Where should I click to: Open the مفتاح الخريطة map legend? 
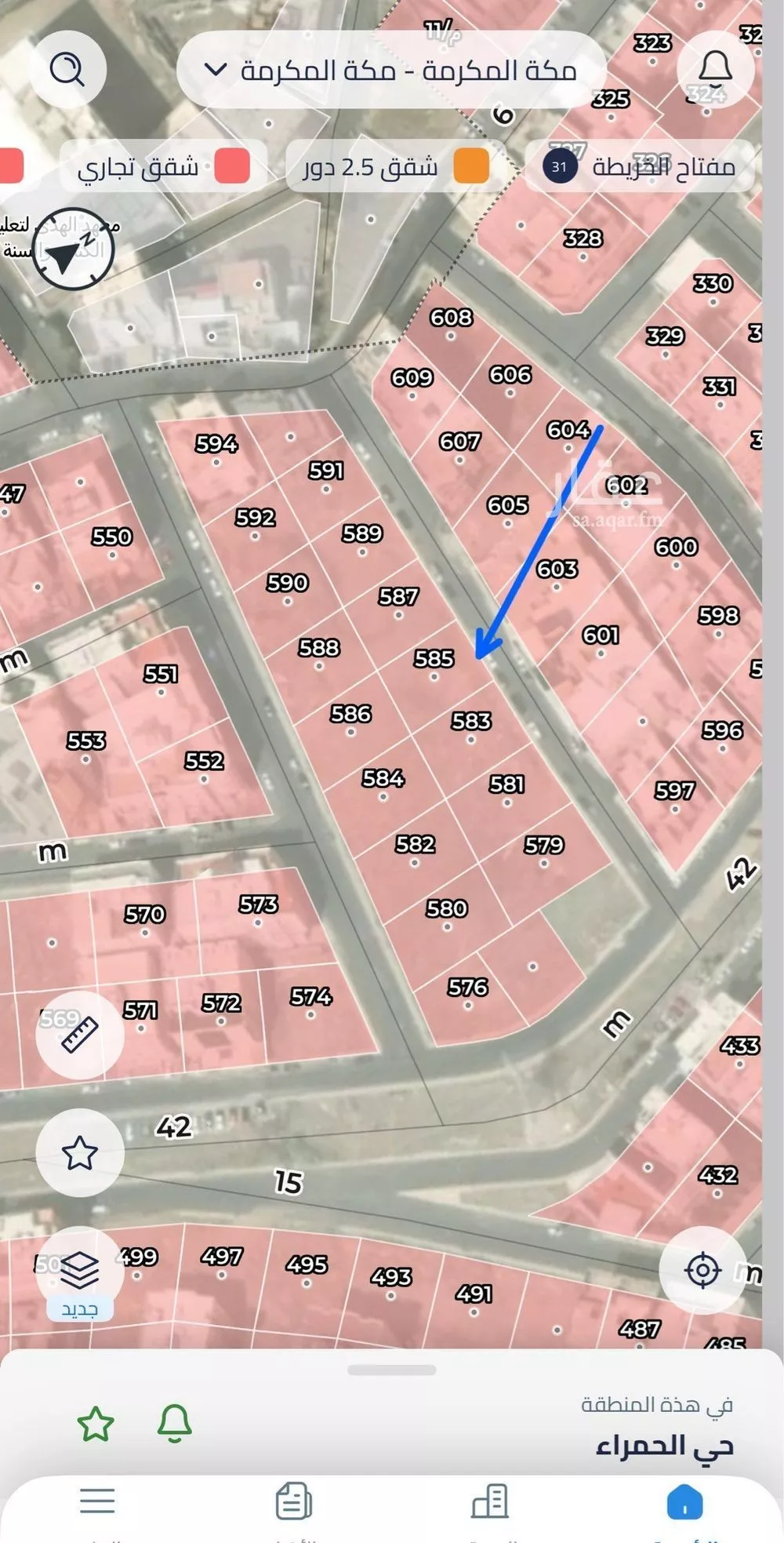(640, 166)
